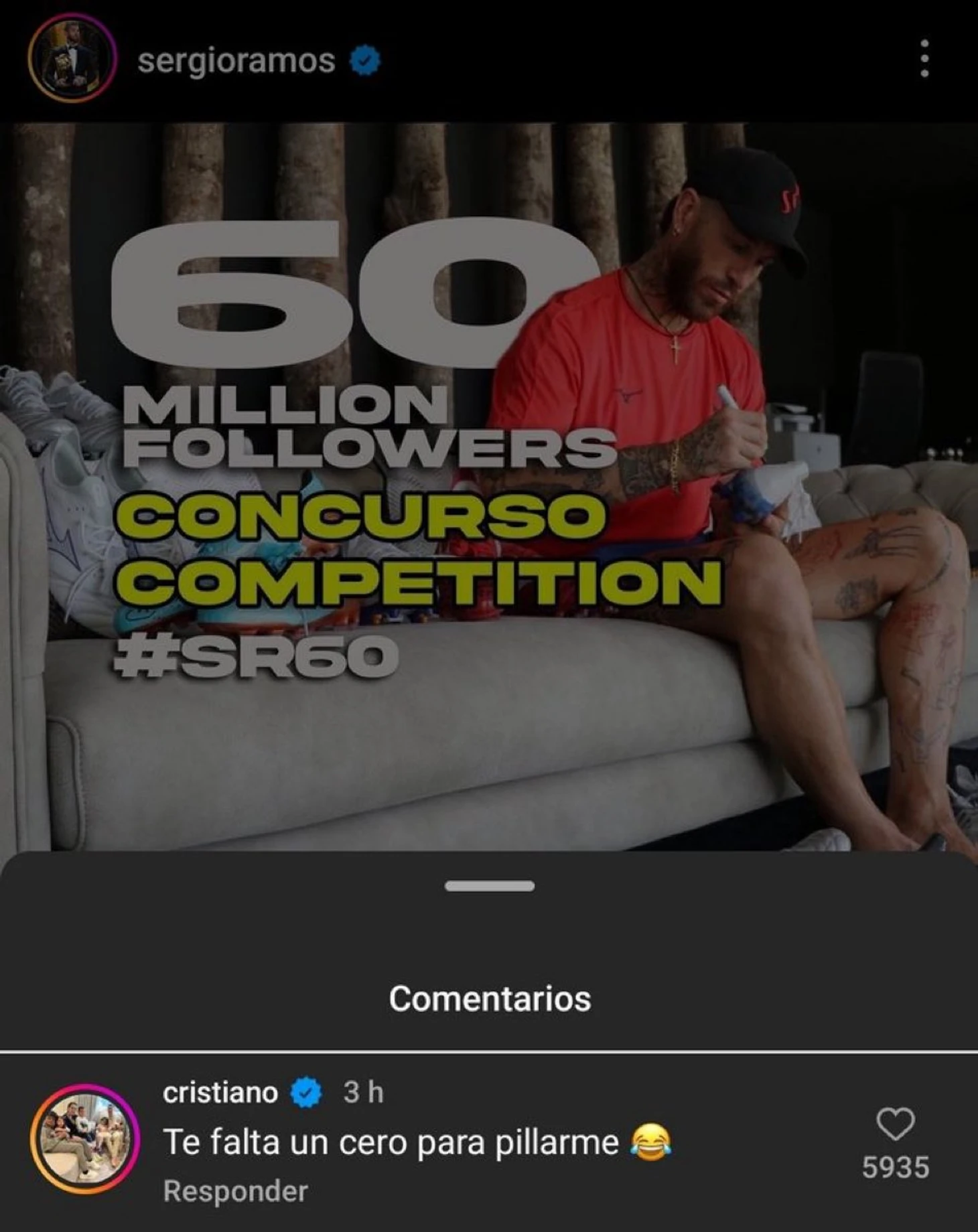Open cristiano's profile picture
The height and width of the screenshot is (1232, 978).
tap(84, 1139)
